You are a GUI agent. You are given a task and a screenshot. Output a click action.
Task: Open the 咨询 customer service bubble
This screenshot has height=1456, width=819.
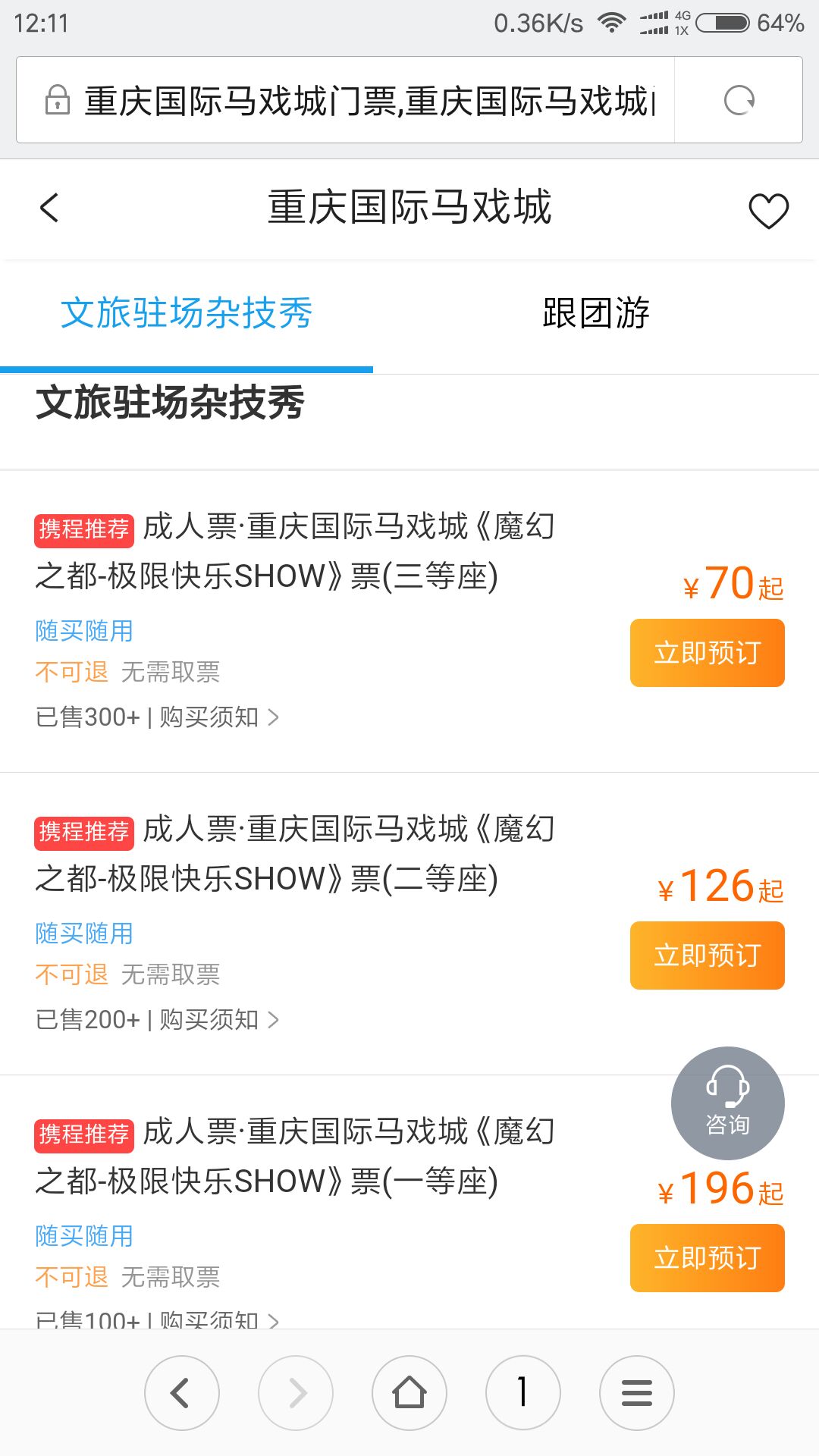click(x=727, y=1103)
